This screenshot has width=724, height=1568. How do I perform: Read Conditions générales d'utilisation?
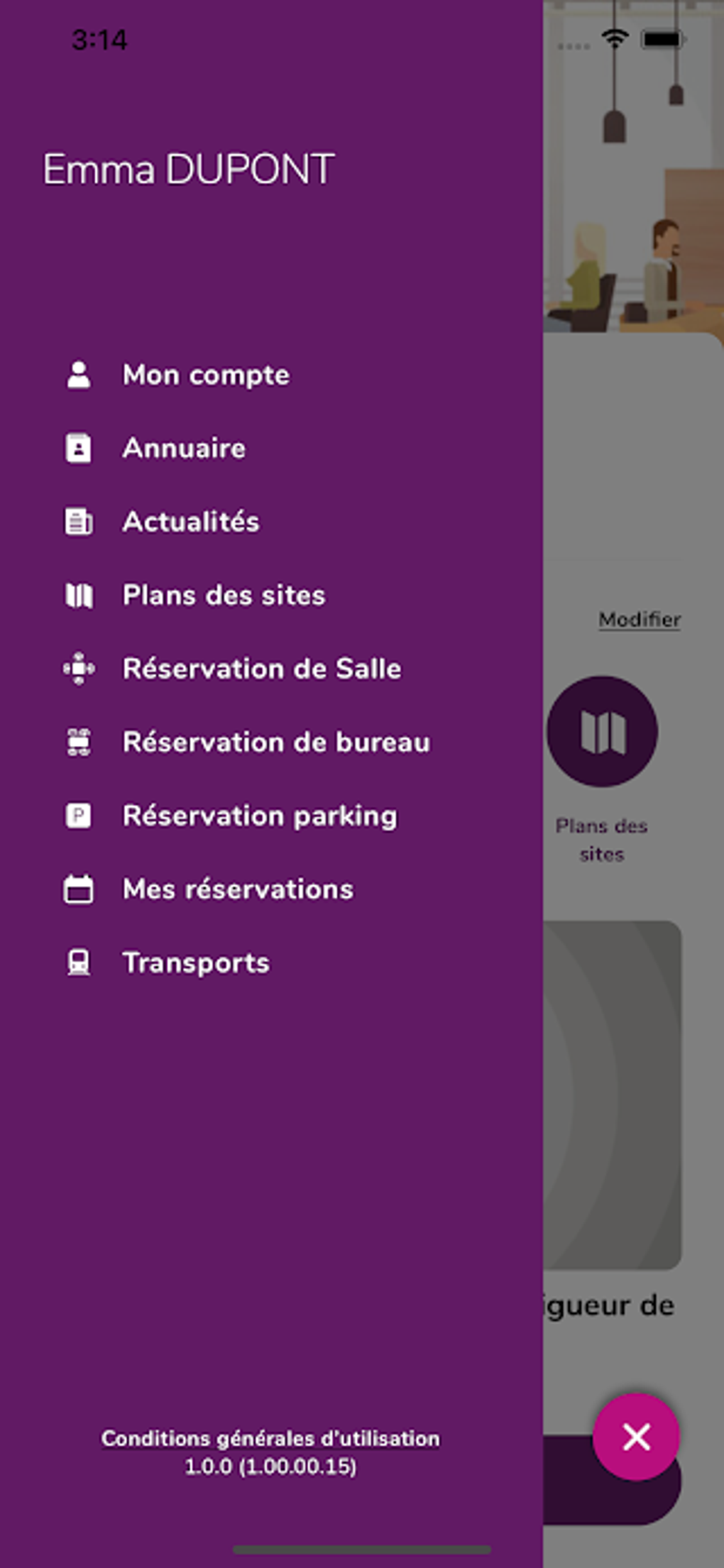click(x=270, y=1438)
